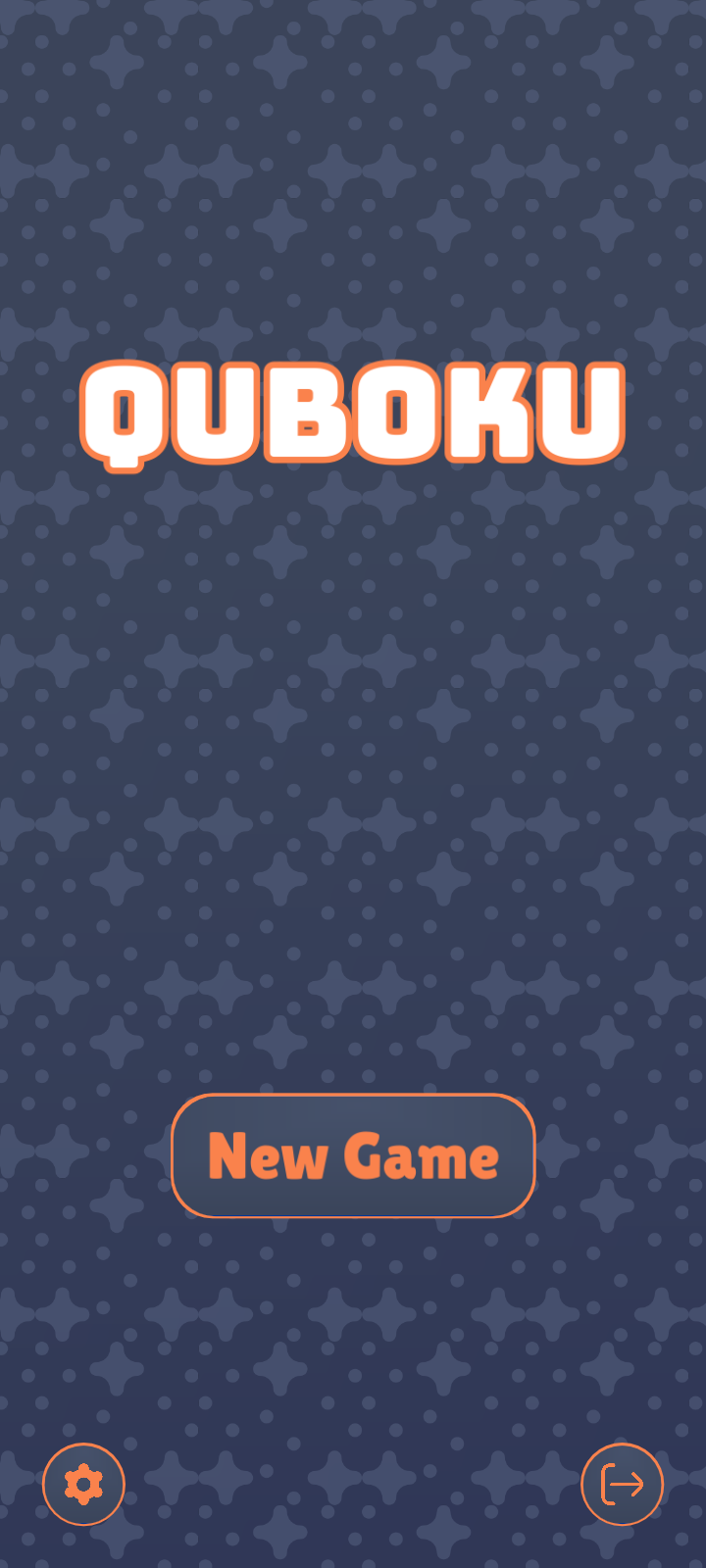Open the settings gear icon

click(x=83, y=1484)
